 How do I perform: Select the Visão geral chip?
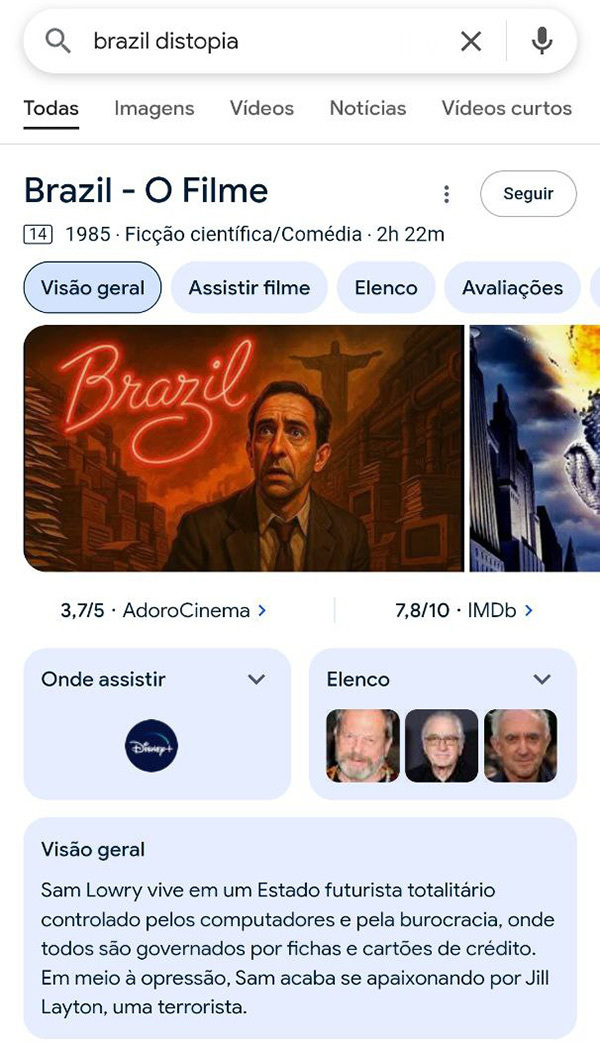click(92, 288)
